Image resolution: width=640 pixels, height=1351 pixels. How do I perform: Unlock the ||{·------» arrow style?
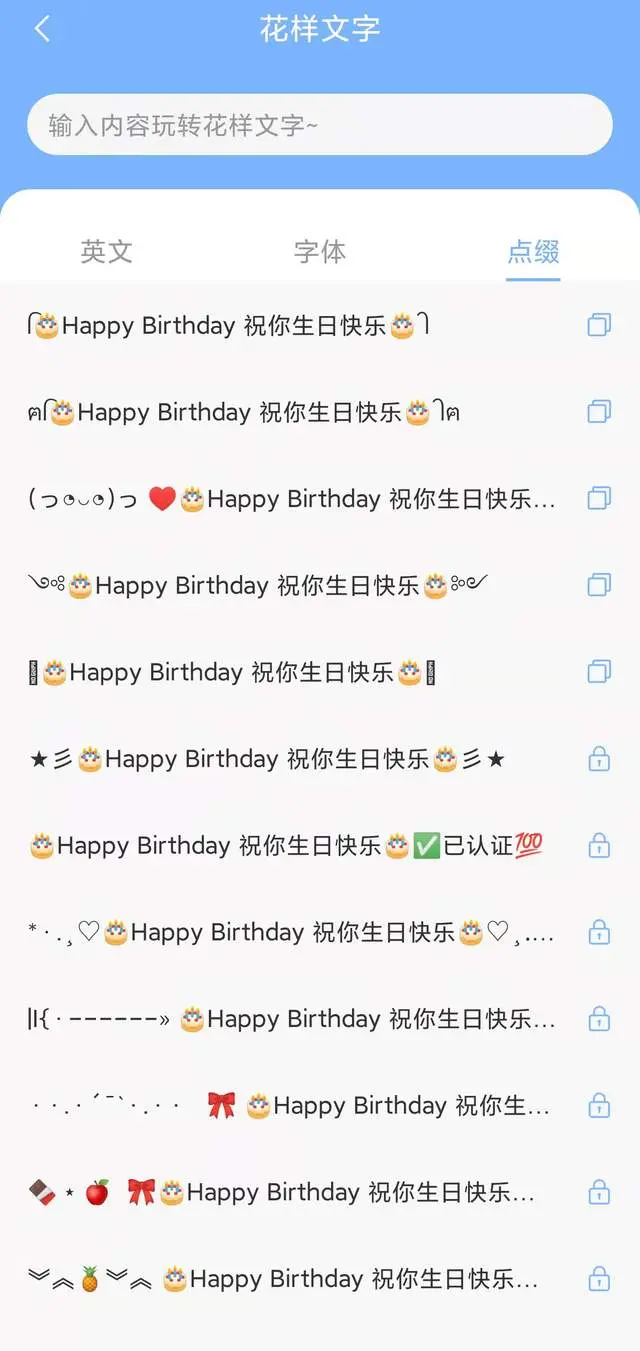click(598, 1019)
